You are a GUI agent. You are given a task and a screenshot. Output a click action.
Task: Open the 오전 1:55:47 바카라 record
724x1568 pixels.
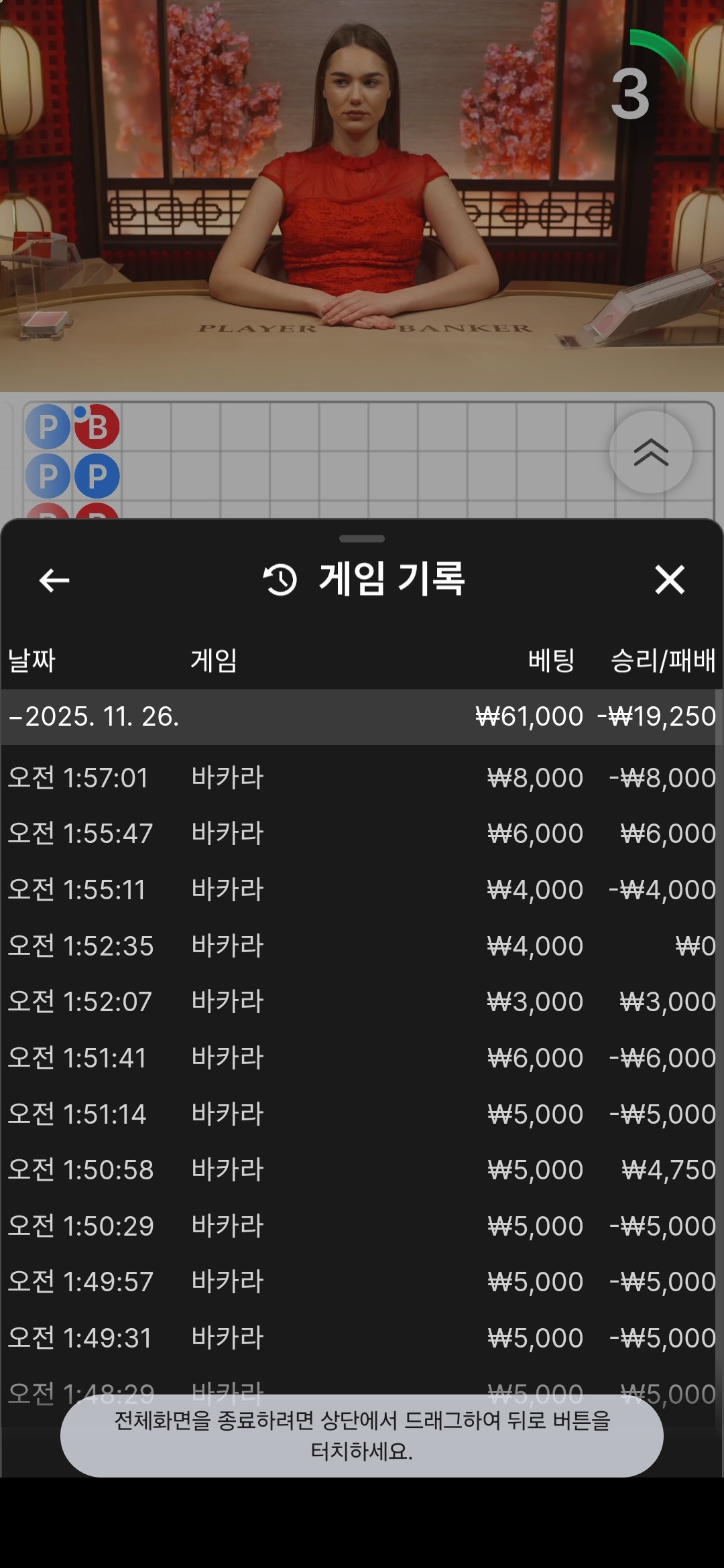pos(362,834)
